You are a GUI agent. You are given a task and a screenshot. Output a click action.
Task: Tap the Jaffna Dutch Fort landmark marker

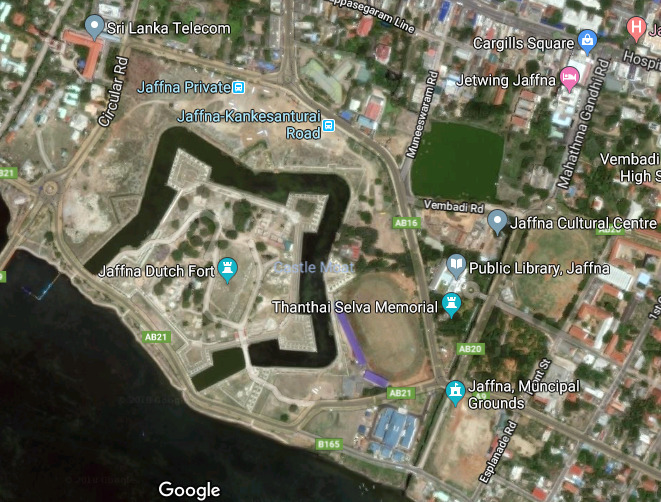[231, 269]
